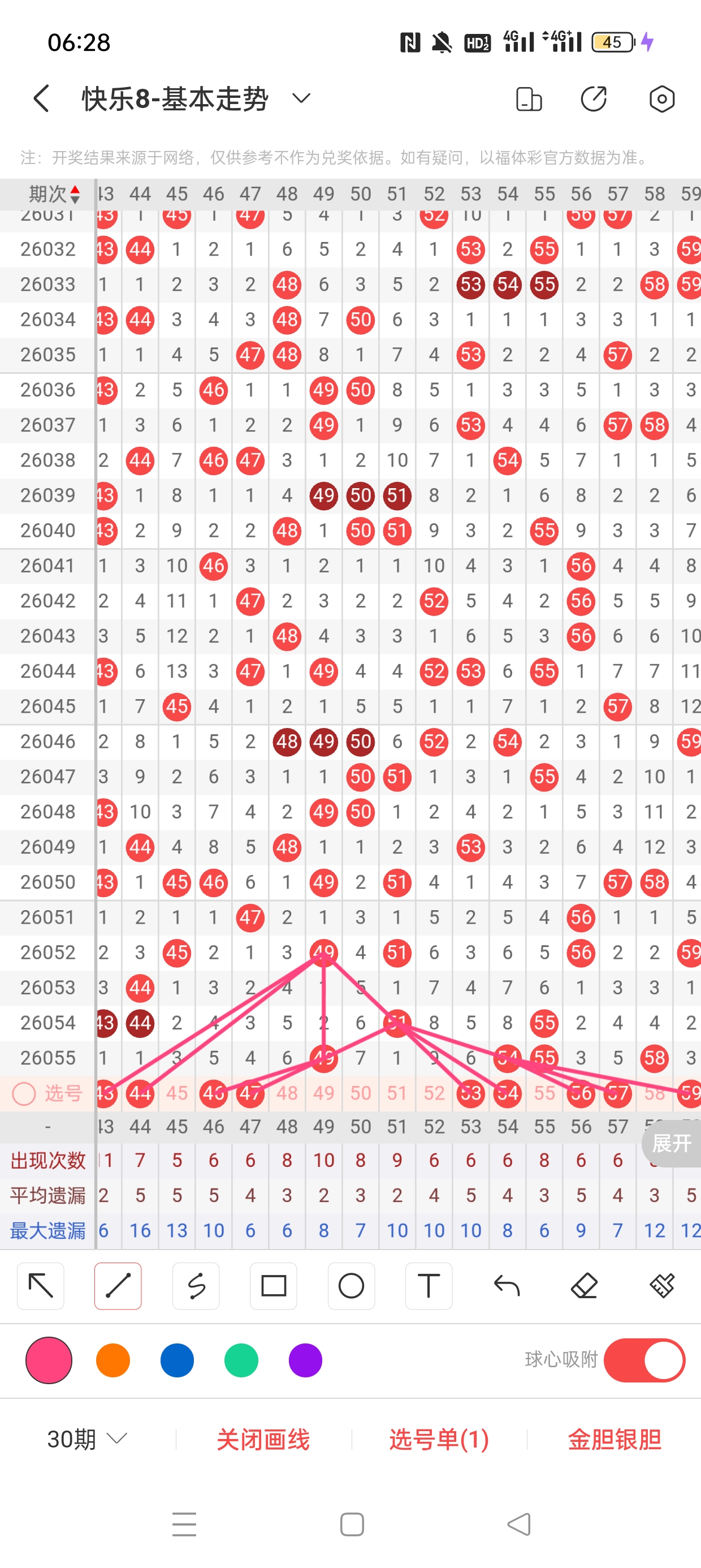Choose the freehand curve tool

(196, 1286)
